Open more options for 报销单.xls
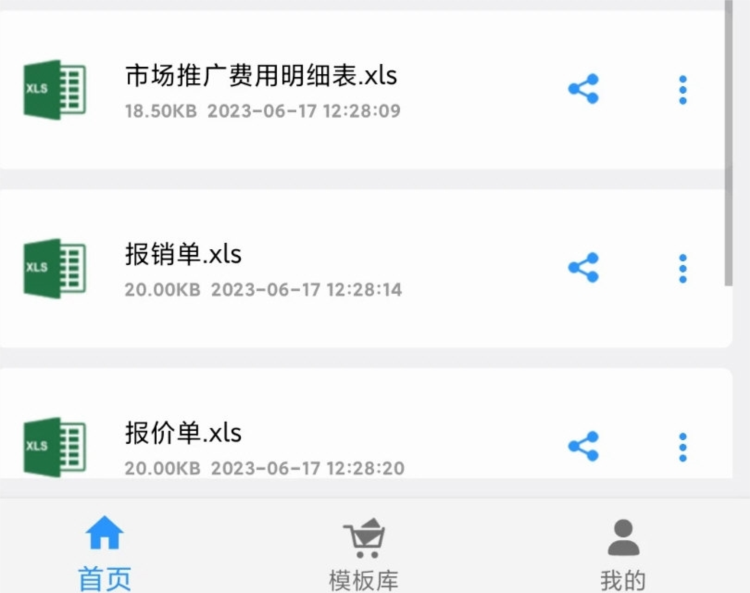Viewport: 750px width, 593px height. click(x=683, y=268)
